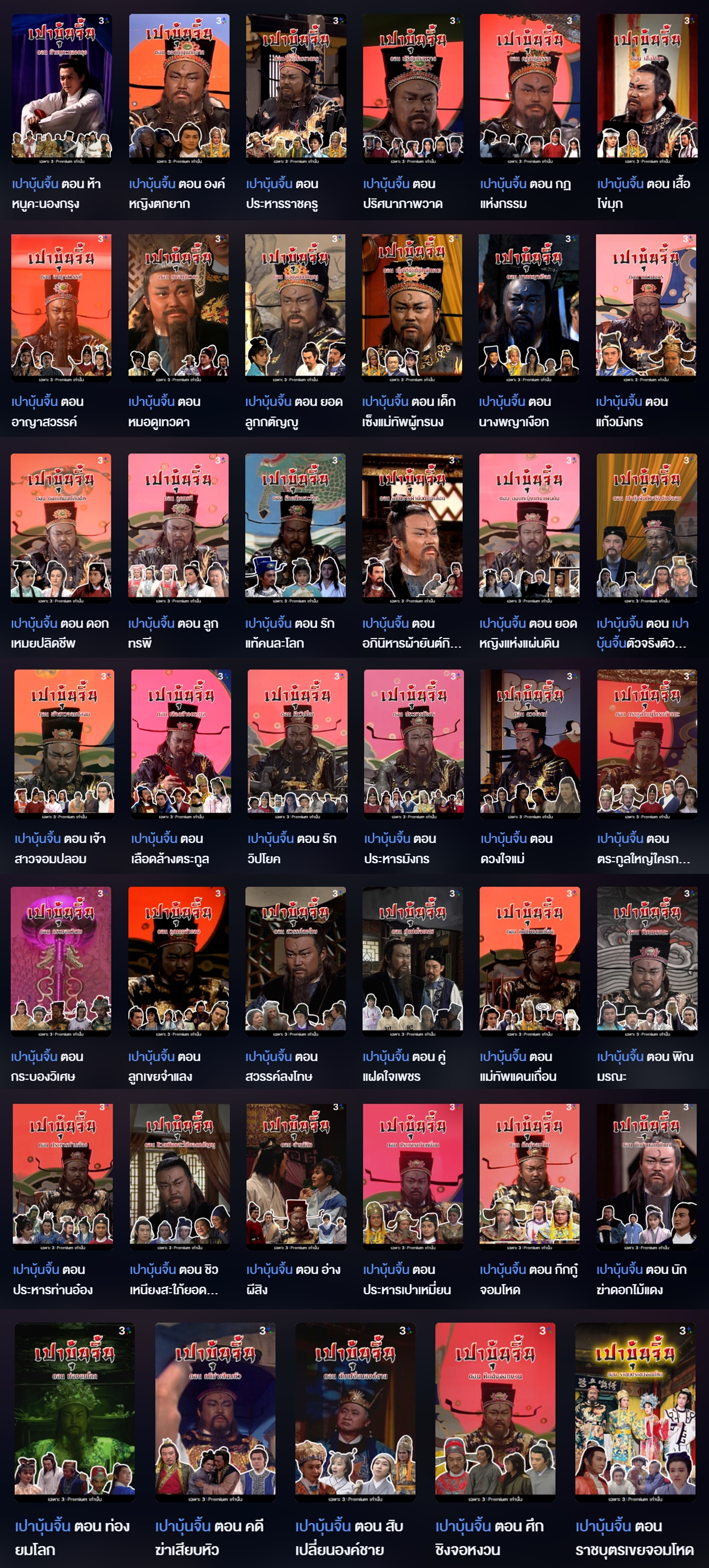Select เปาบุ้นจิ้น ตอน ประหารราชครู
709x1568 pixels.
pos(296,89)
